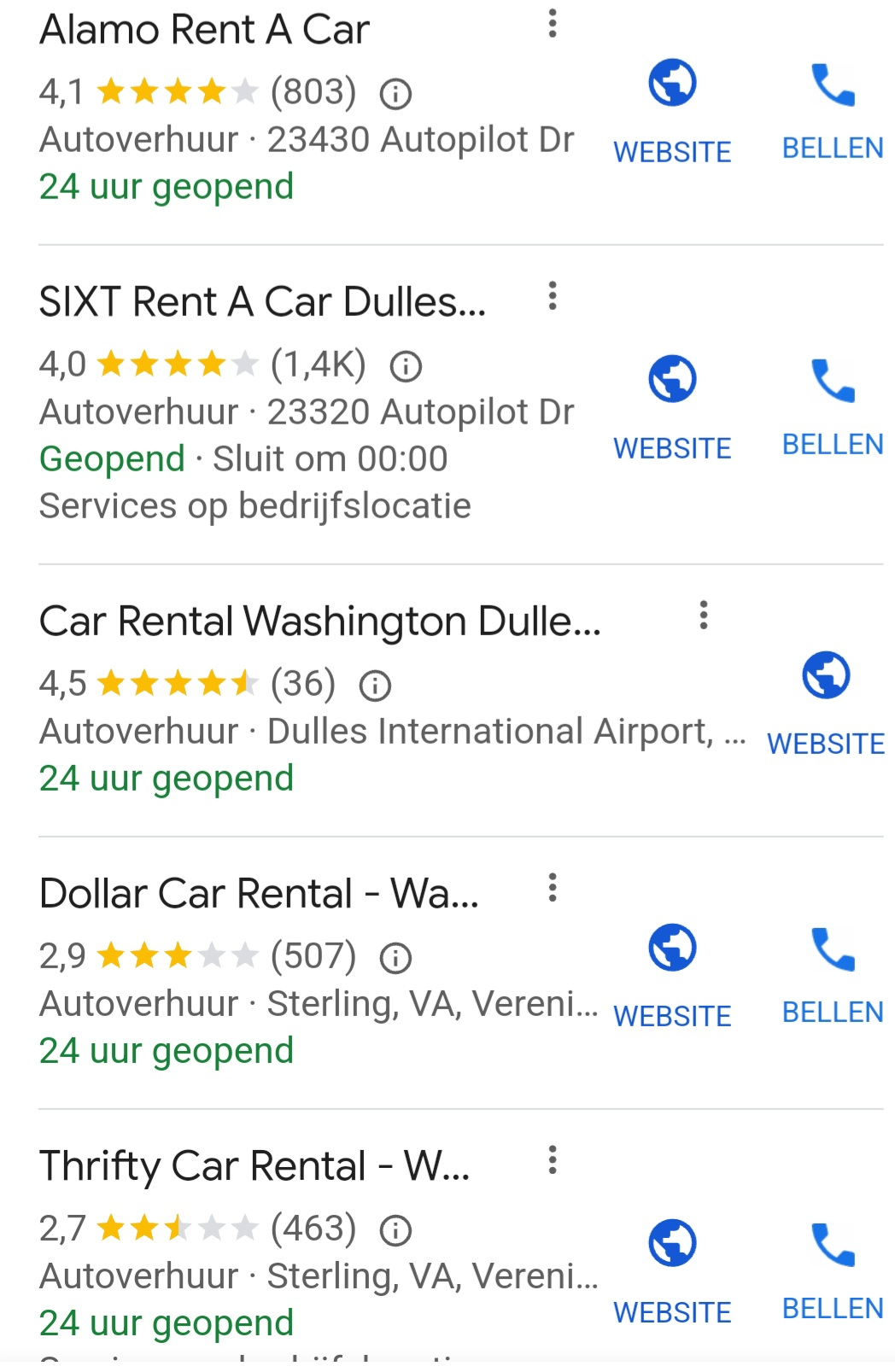Visit Alamo Rent A Car website
This screenshot has width=895, height=1372.
click(672, 108)
